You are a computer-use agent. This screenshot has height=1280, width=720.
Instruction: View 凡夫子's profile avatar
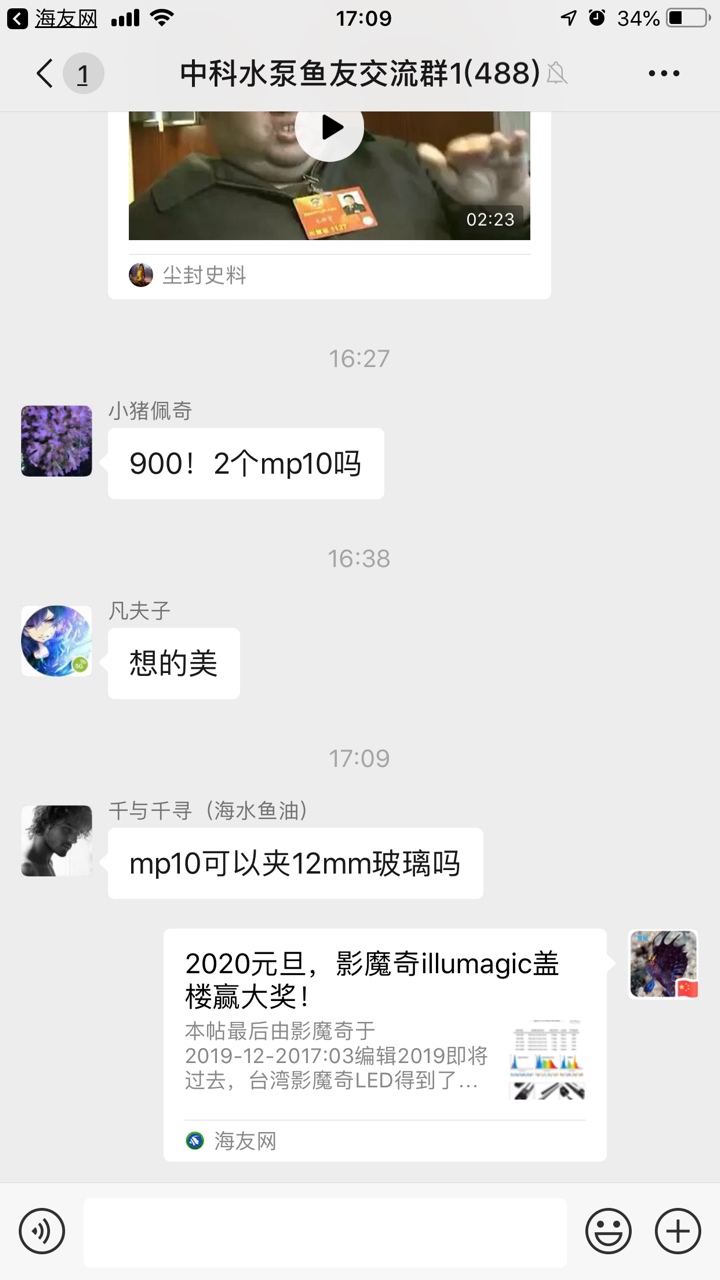[56, 641]
